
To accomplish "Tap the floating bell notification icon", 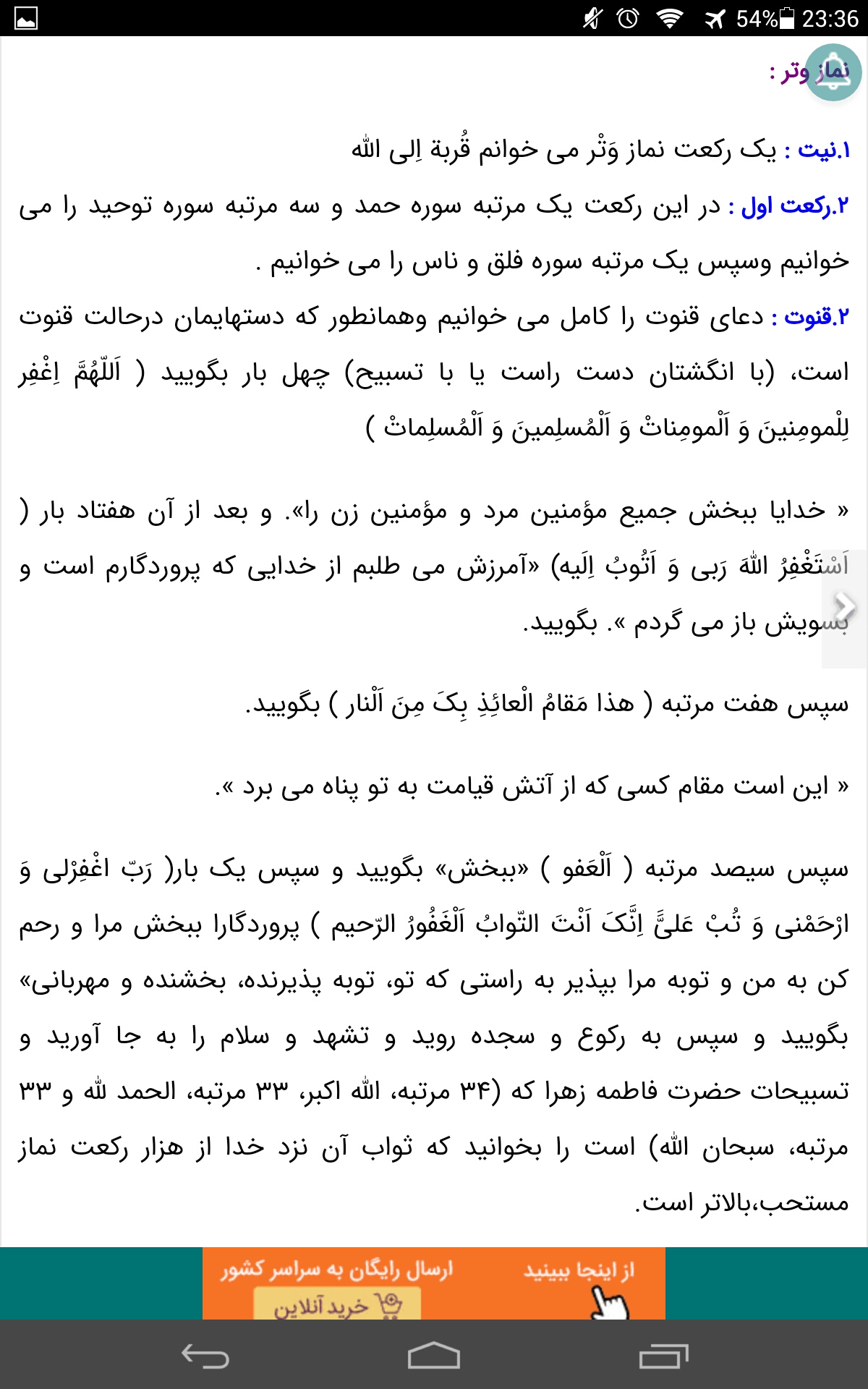I will point(833,72).
